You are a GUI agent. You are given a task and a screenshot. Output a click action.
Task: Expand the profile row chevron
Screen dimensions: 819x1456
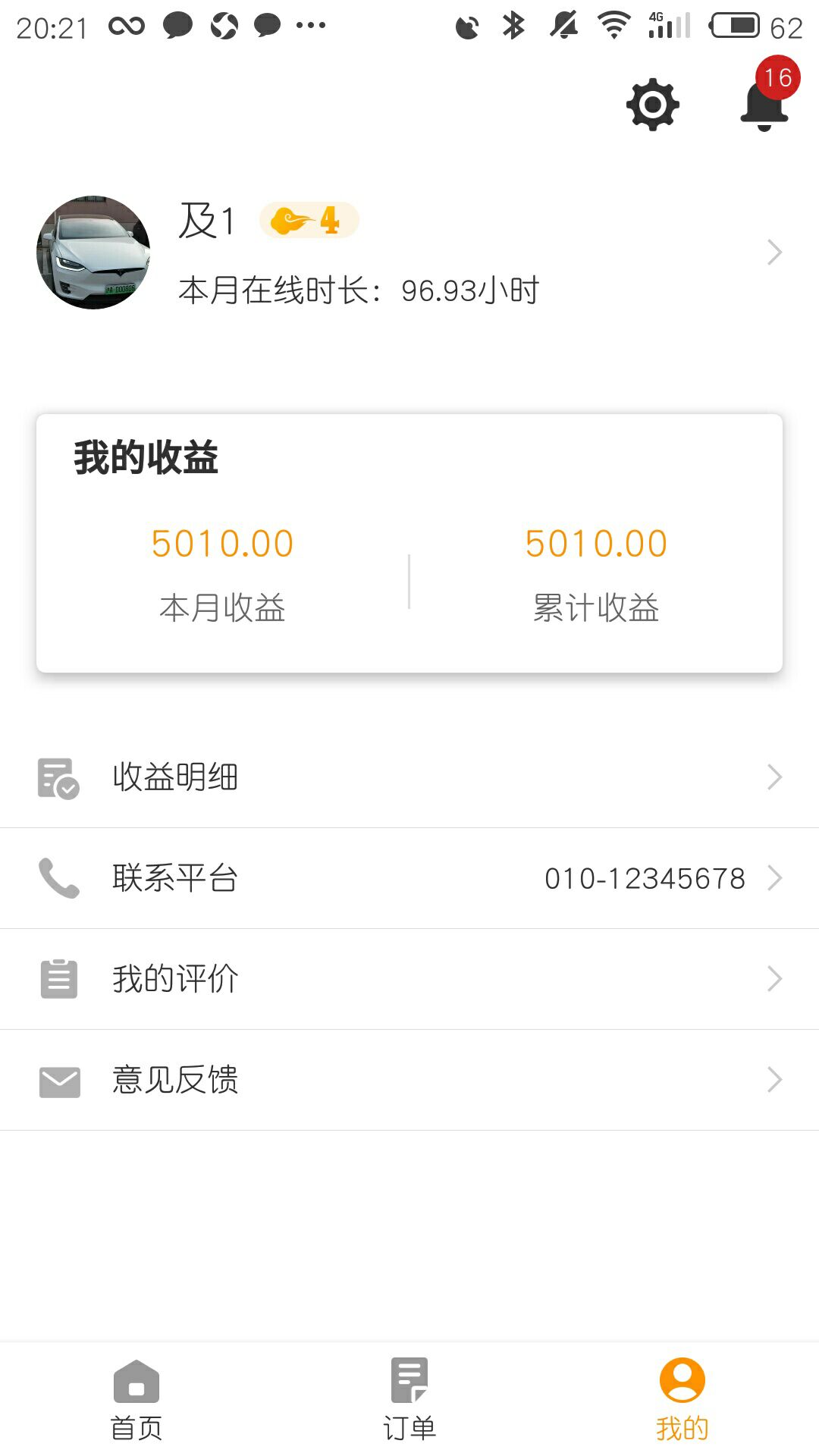(773, 252)
